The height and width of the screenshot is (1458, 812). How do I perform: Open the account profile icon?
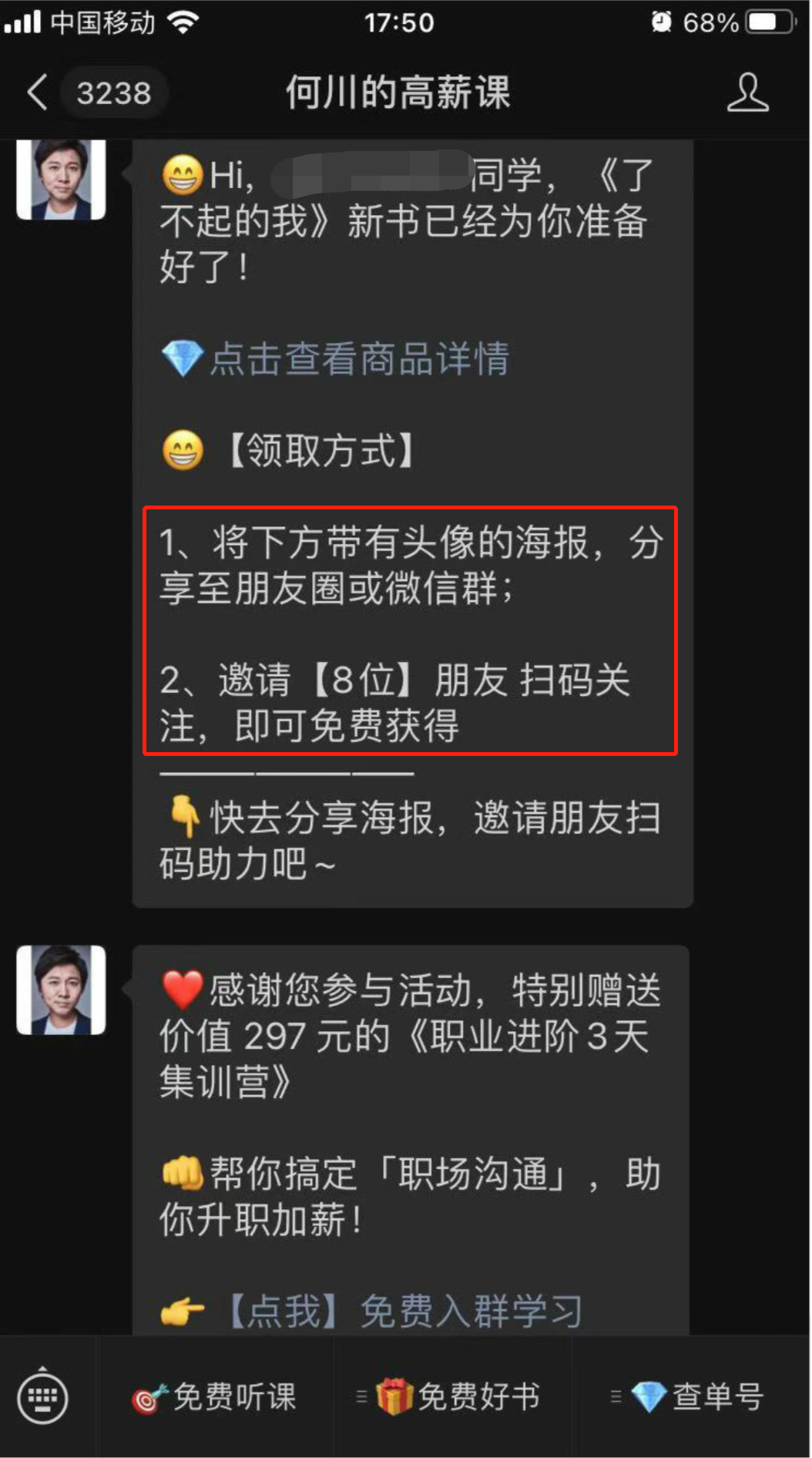pos(747,92)
